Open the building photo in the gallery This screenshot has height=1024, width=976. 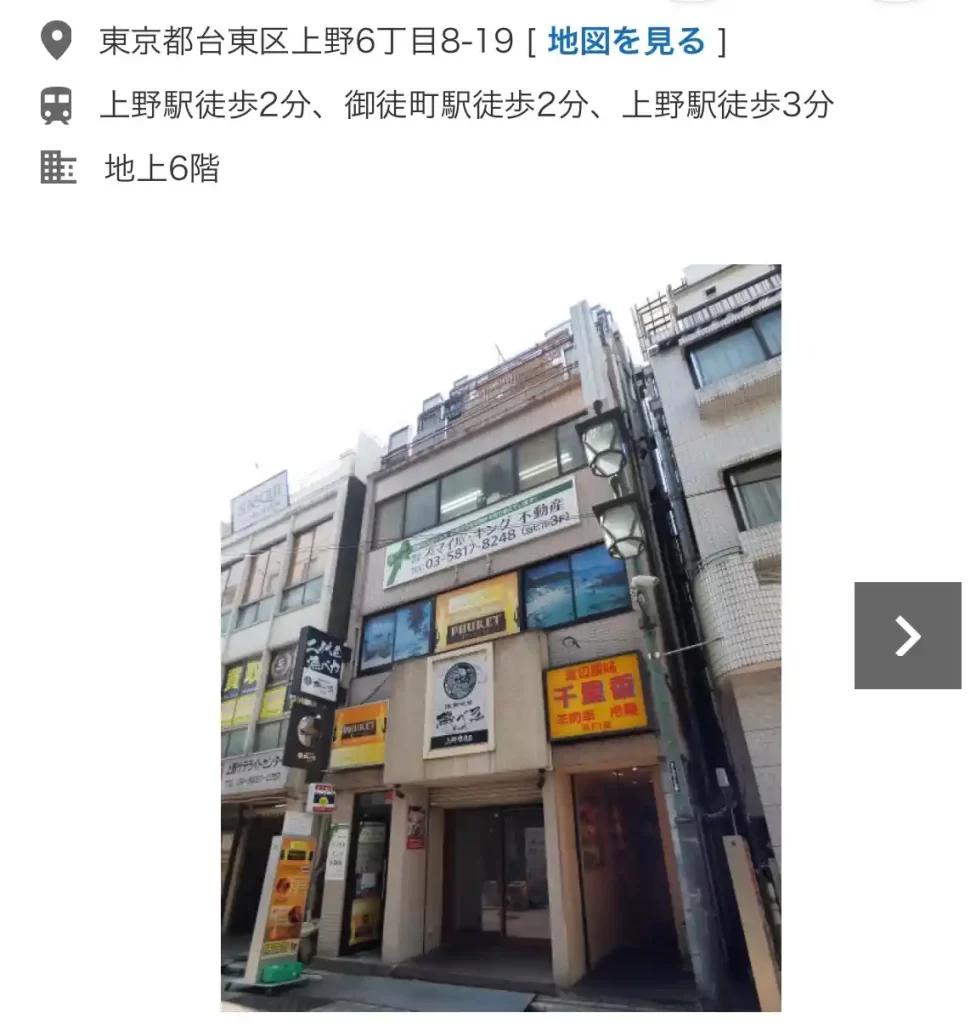tap(500, 638)
